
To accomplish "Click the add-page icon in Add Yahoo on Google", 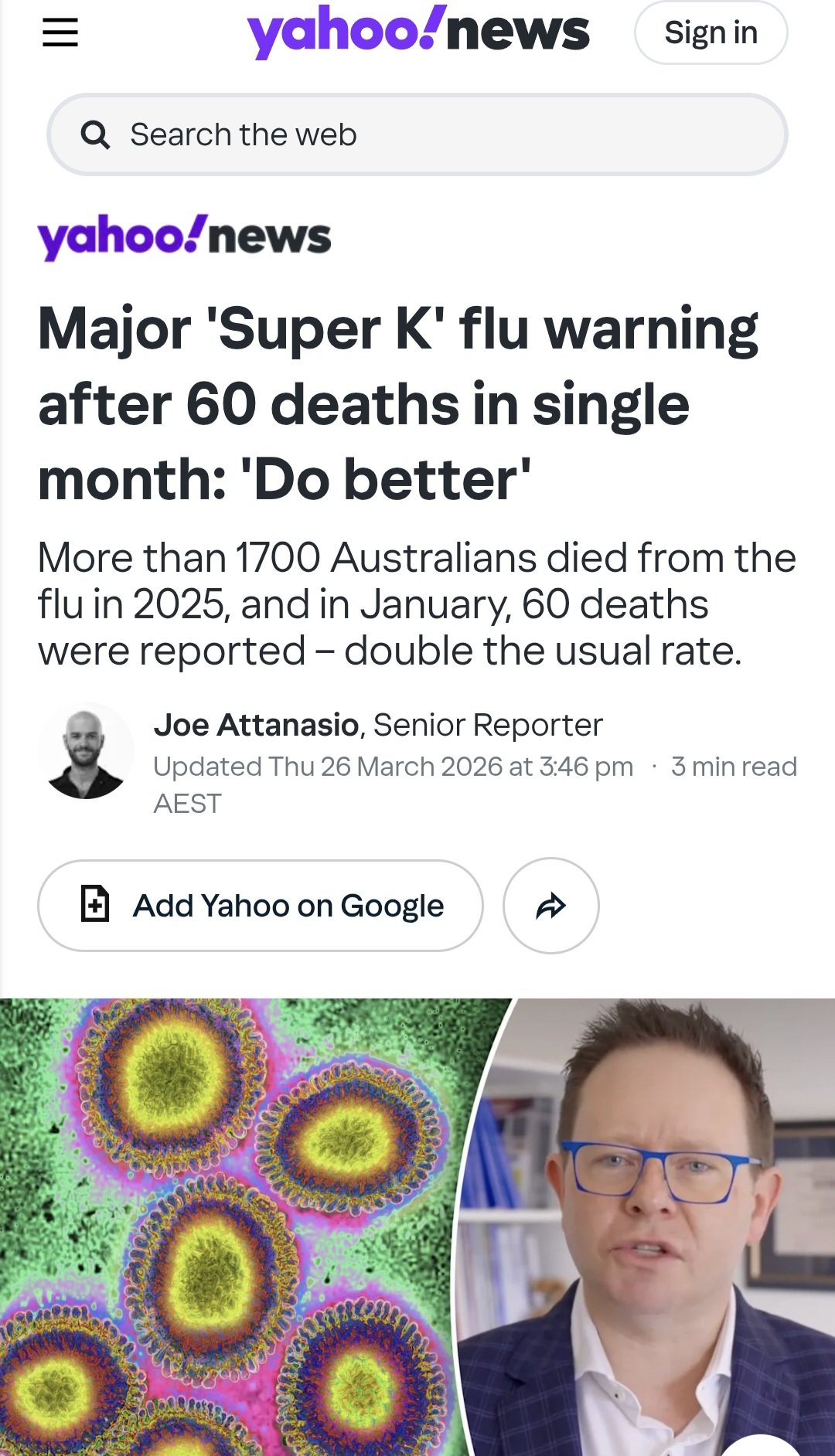I will 95,905.
